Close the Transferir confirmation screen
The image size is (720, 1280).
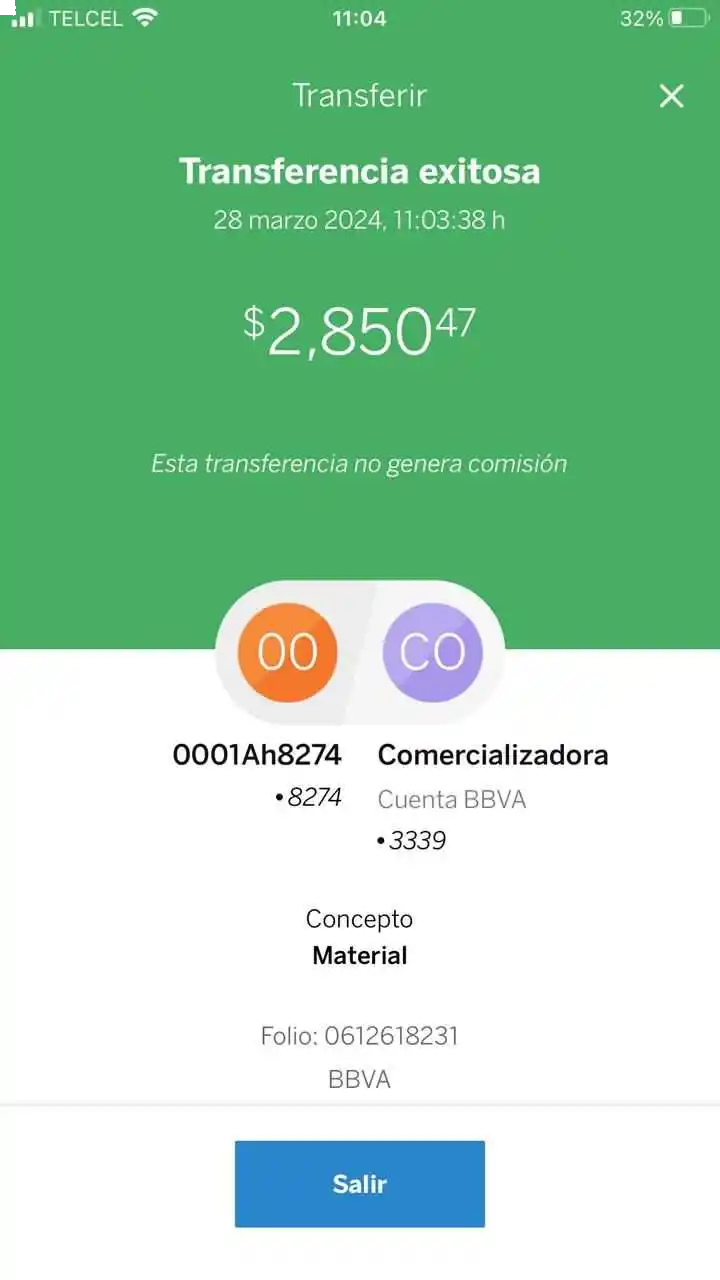pyautogui.click(x=671, y=96)
